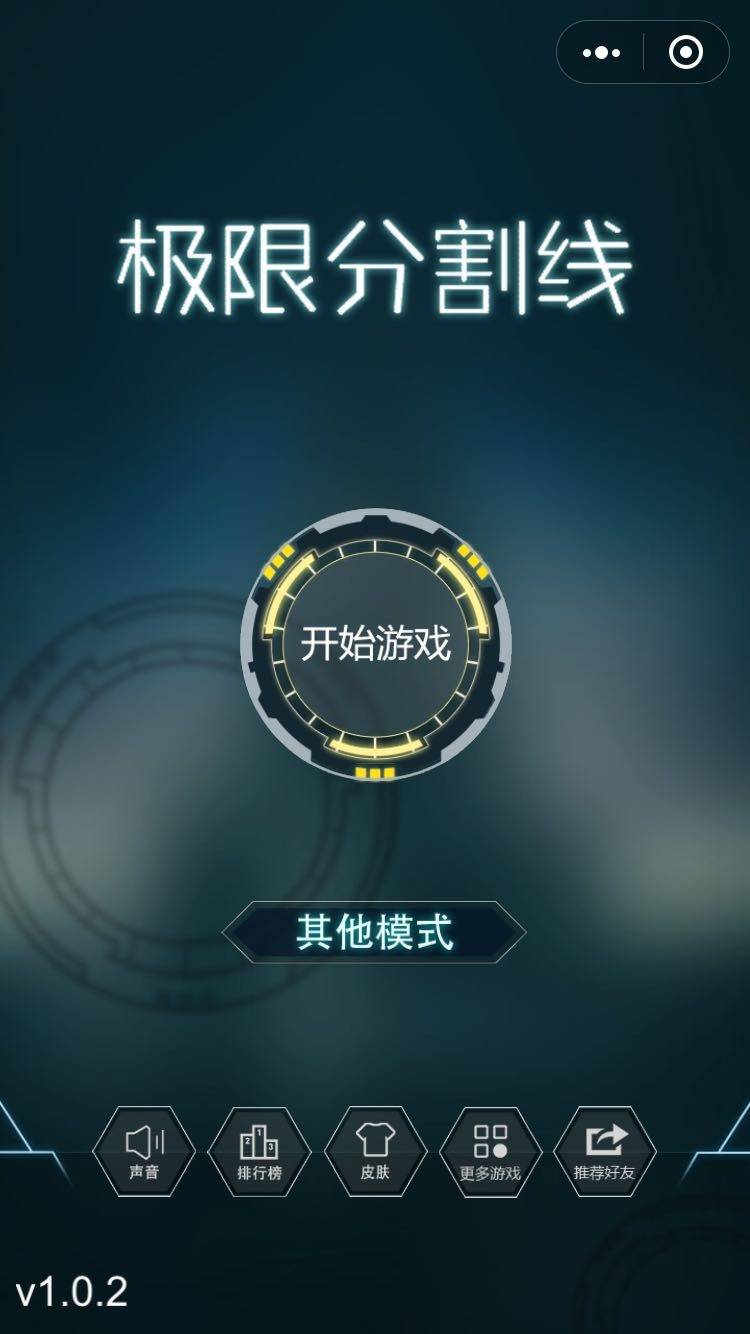Select the hexagonal sound control icon
750x1334 pixels.
(143, 1152)
